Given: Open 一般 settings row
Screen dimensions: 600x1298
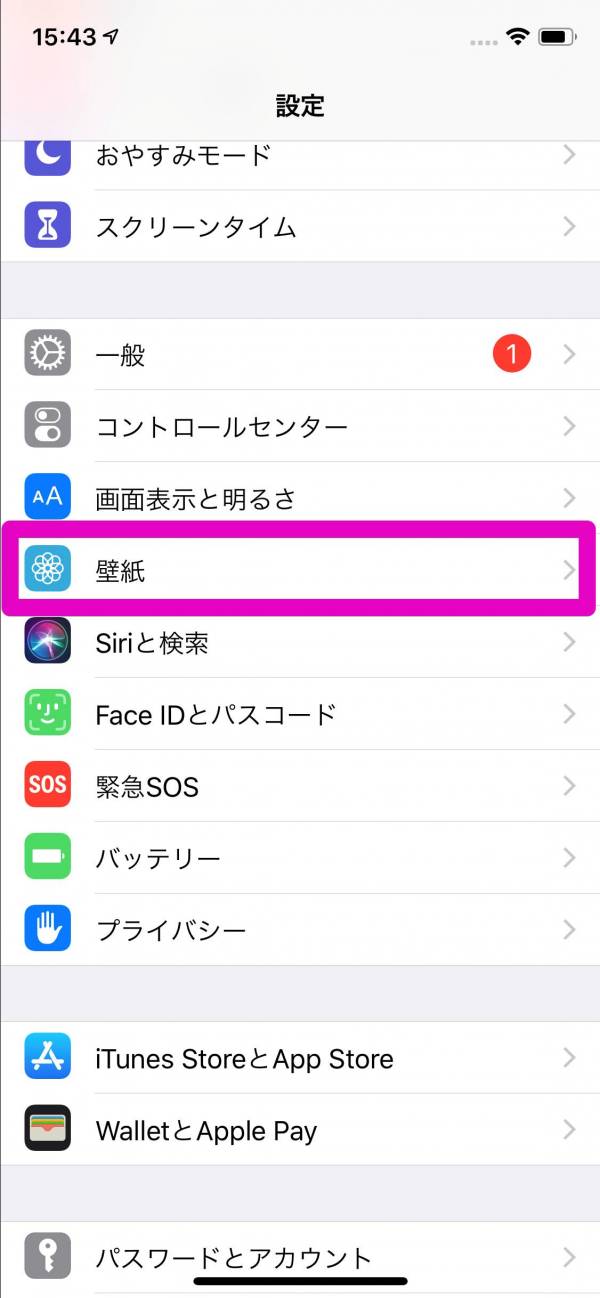Looking at the screenshot, I should 300,354.
